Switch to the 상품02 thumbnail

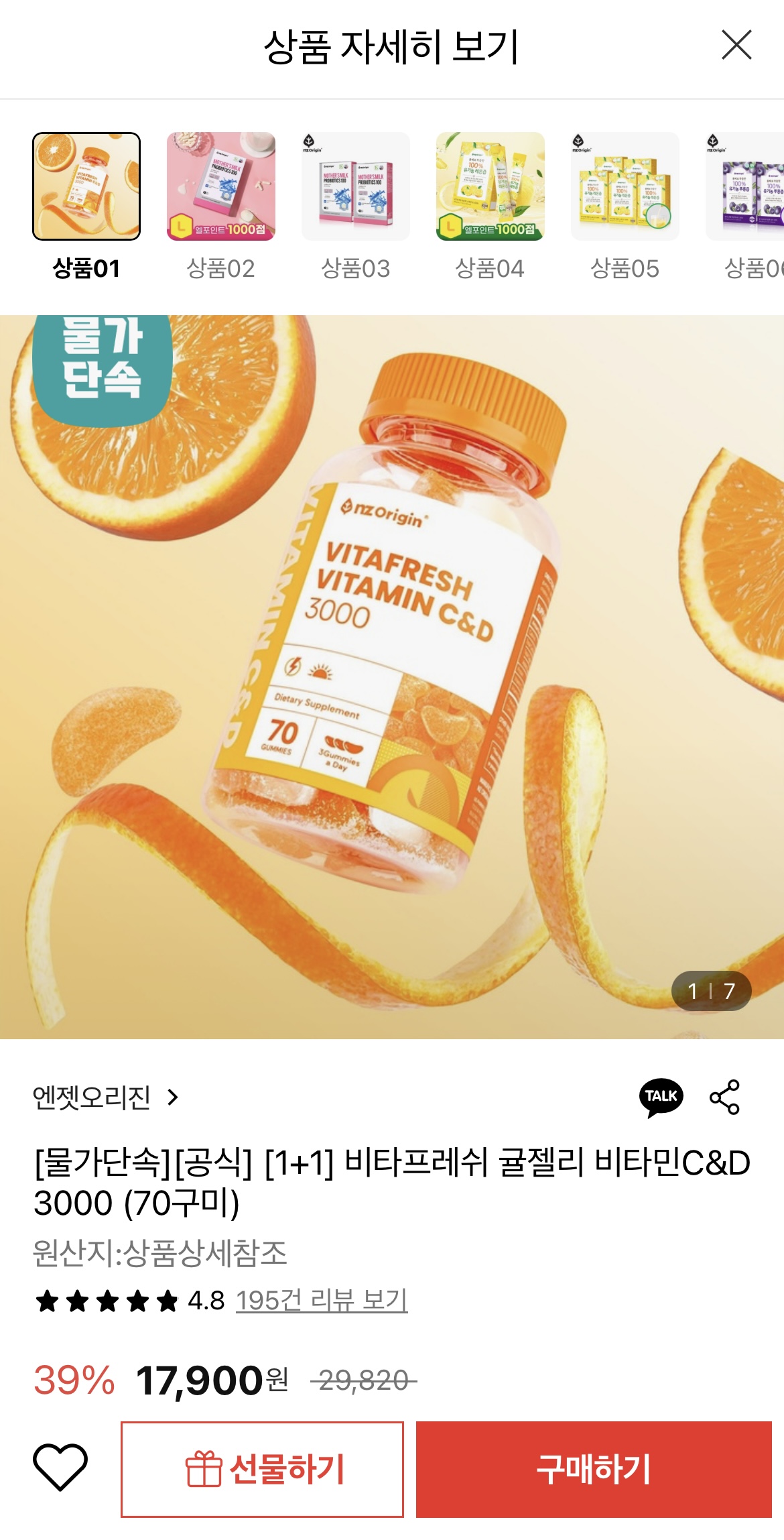pyautogui.click(x=221, y=186)
